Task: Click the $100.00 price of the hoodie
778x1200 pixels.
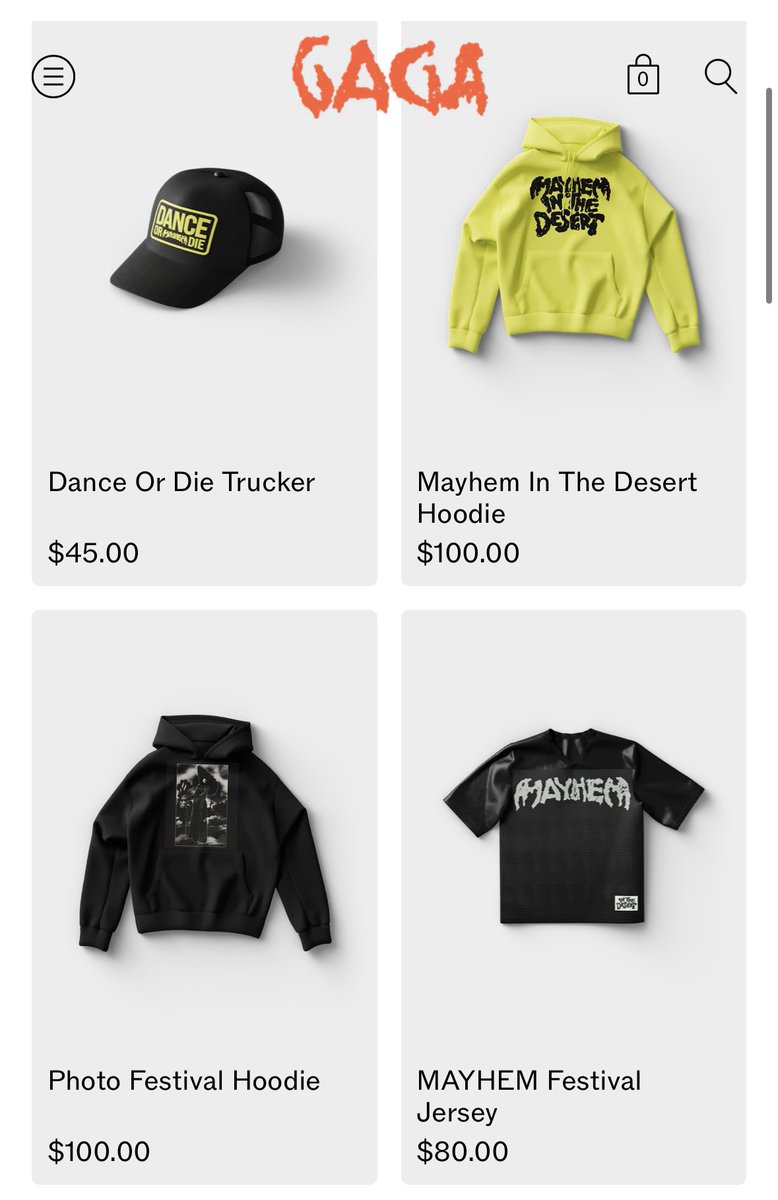Action: (x=468, y=551)
